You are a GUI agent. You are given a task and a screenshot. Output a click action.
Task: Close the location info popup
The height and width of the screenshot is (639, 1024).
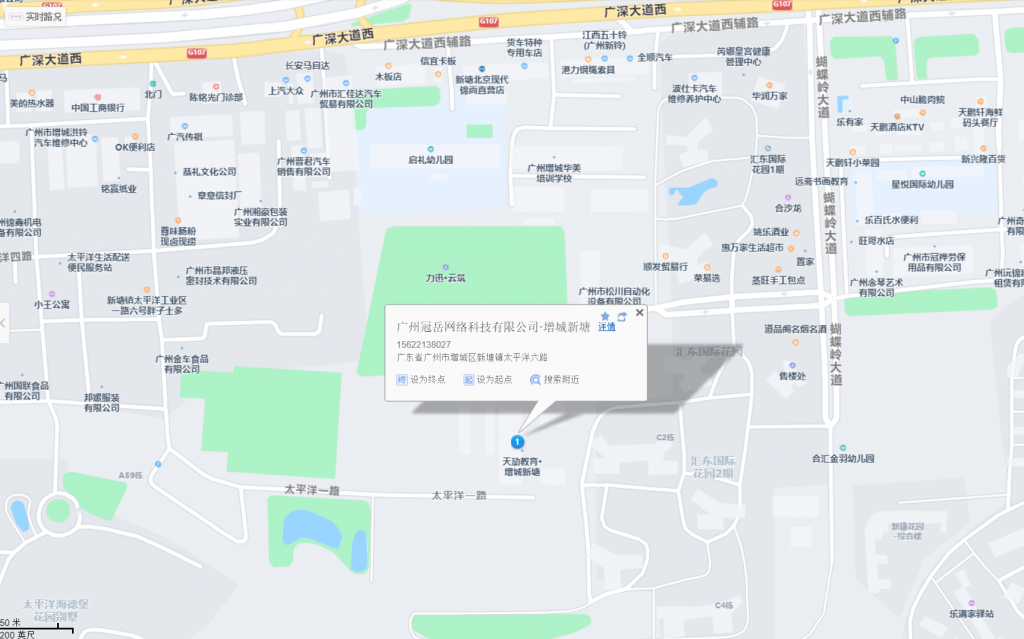click(x=640, y=312)
